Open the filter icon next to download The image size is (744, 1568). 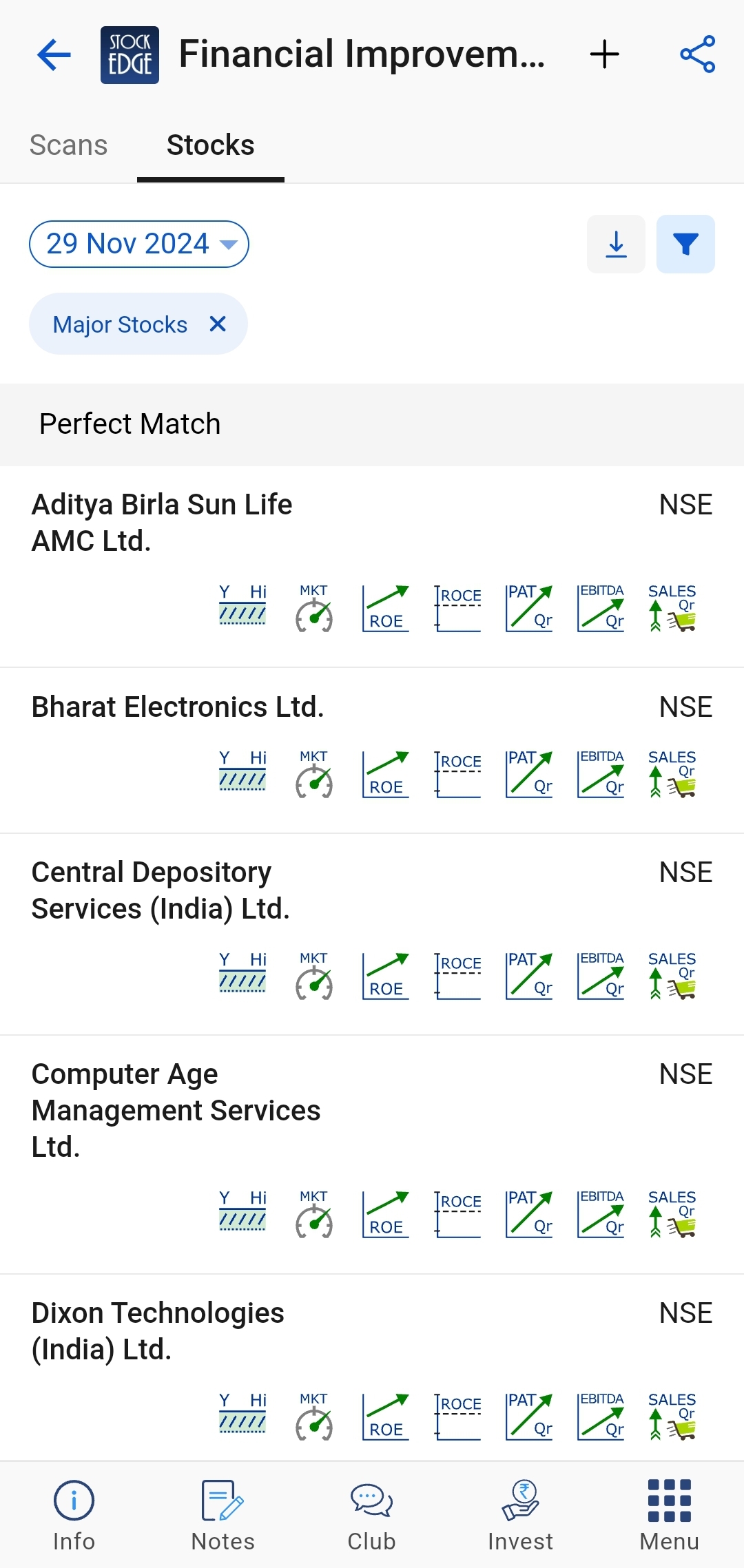[685, 244]
